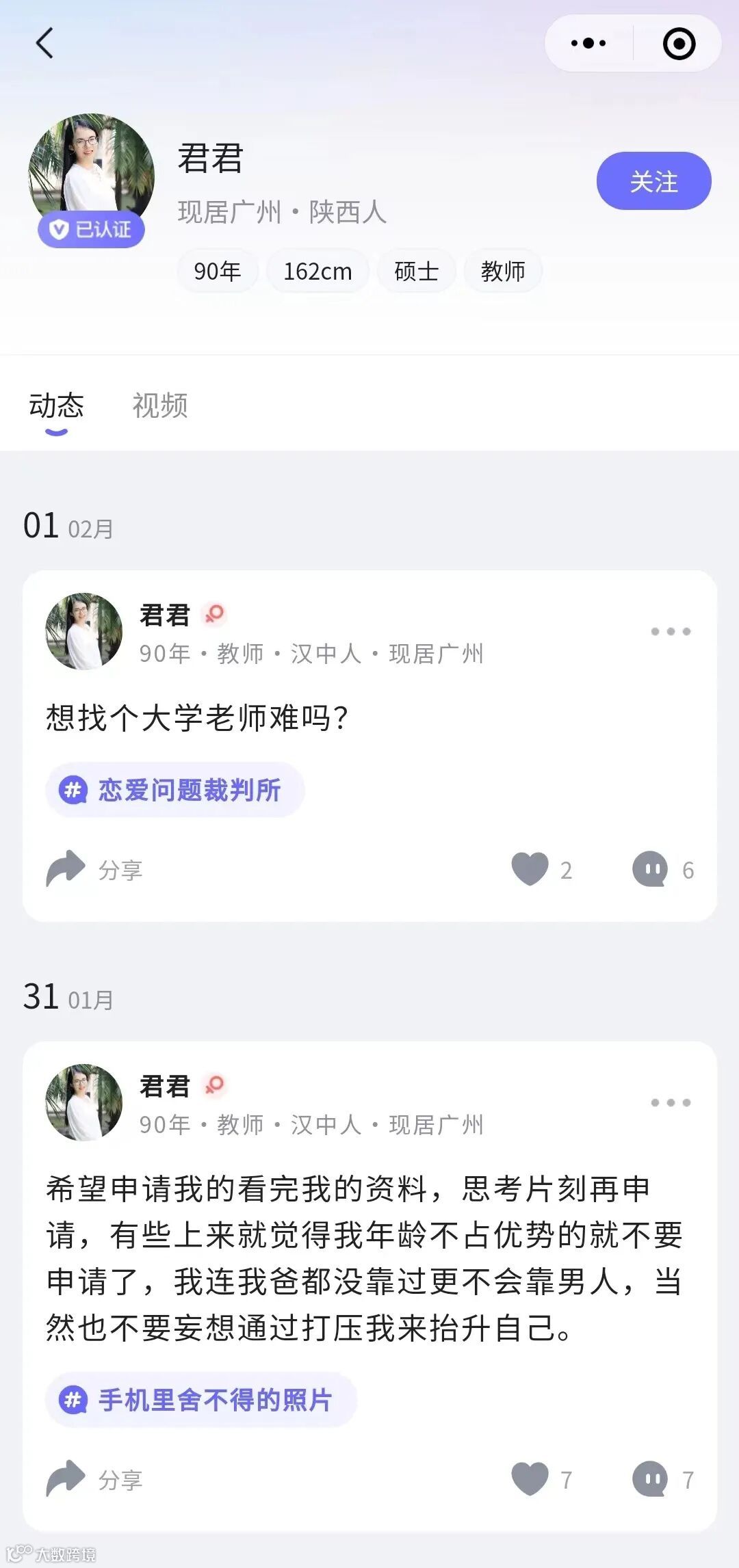Screen dimensions: 739x1568
Task: Open the post 想找个大学老师难吗
Action: [197, 718]
